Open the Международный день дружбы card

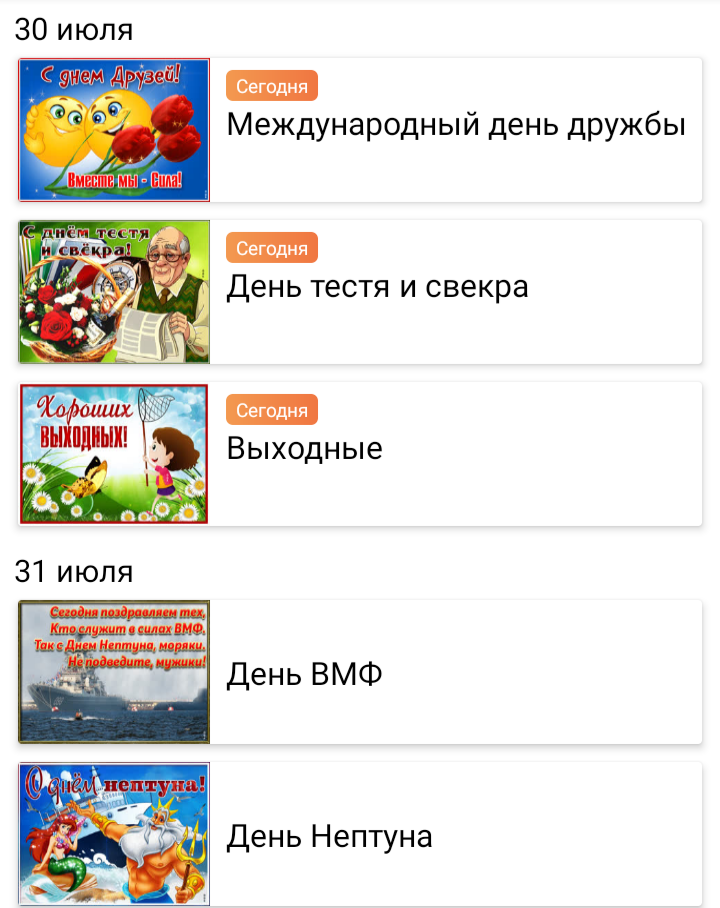coord(360,130)
